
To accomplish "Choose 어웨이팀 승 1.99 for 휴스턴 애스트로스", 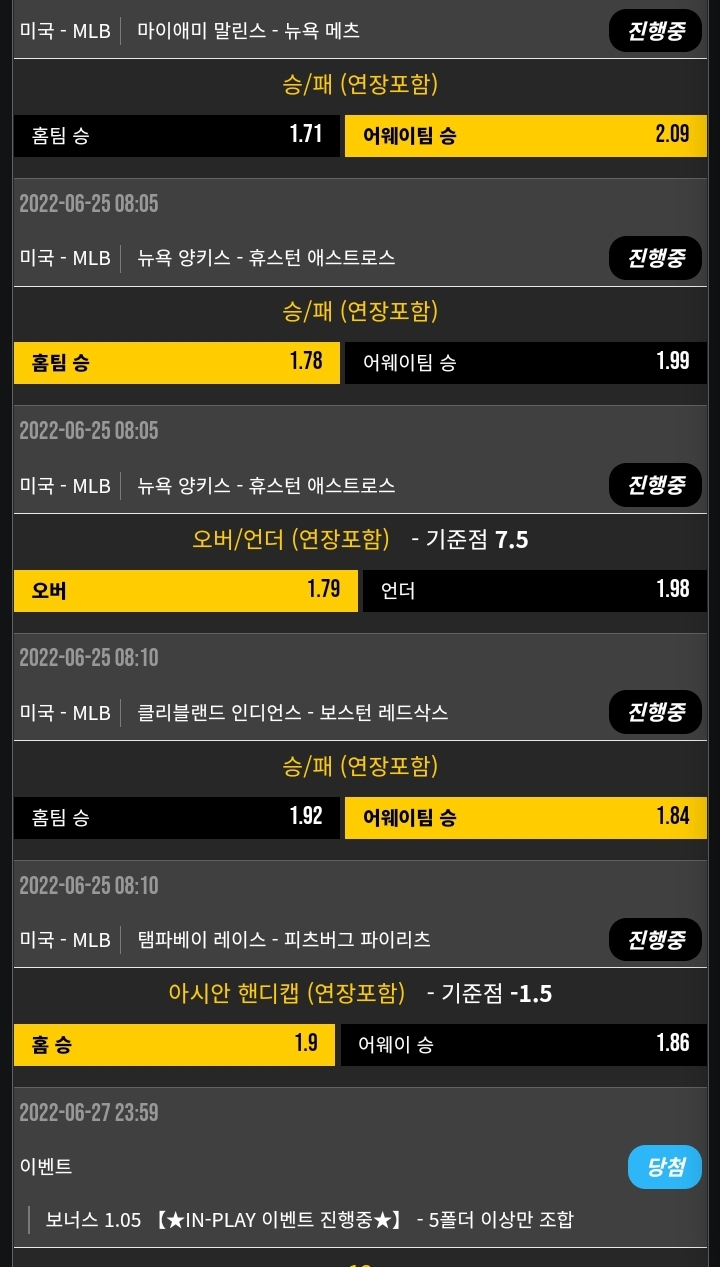I will (x=526, y=363).
